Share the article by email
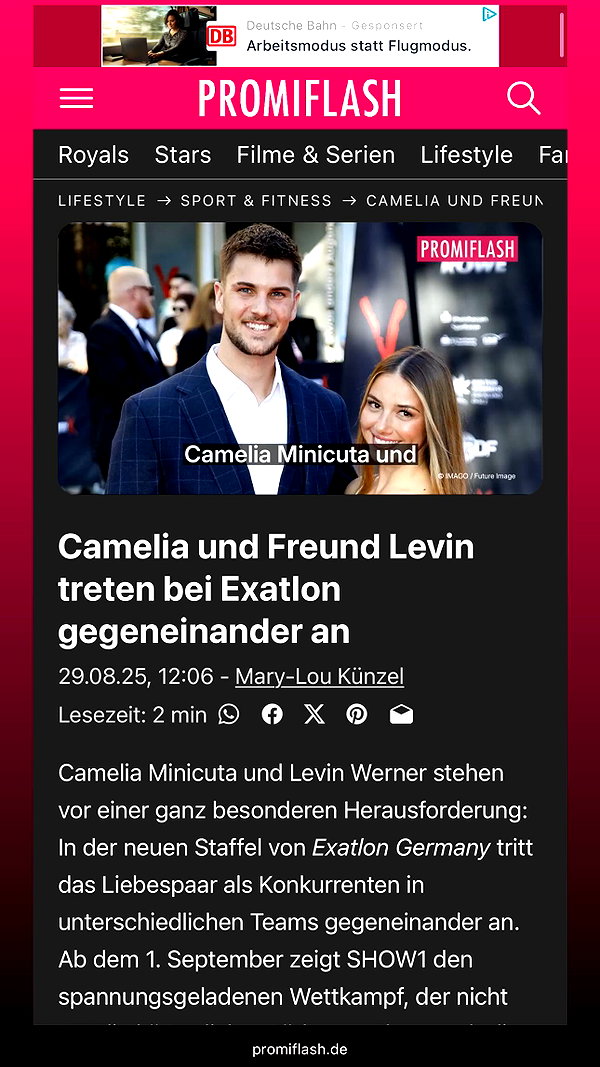The image size is (600, 1067). (401, 715)
